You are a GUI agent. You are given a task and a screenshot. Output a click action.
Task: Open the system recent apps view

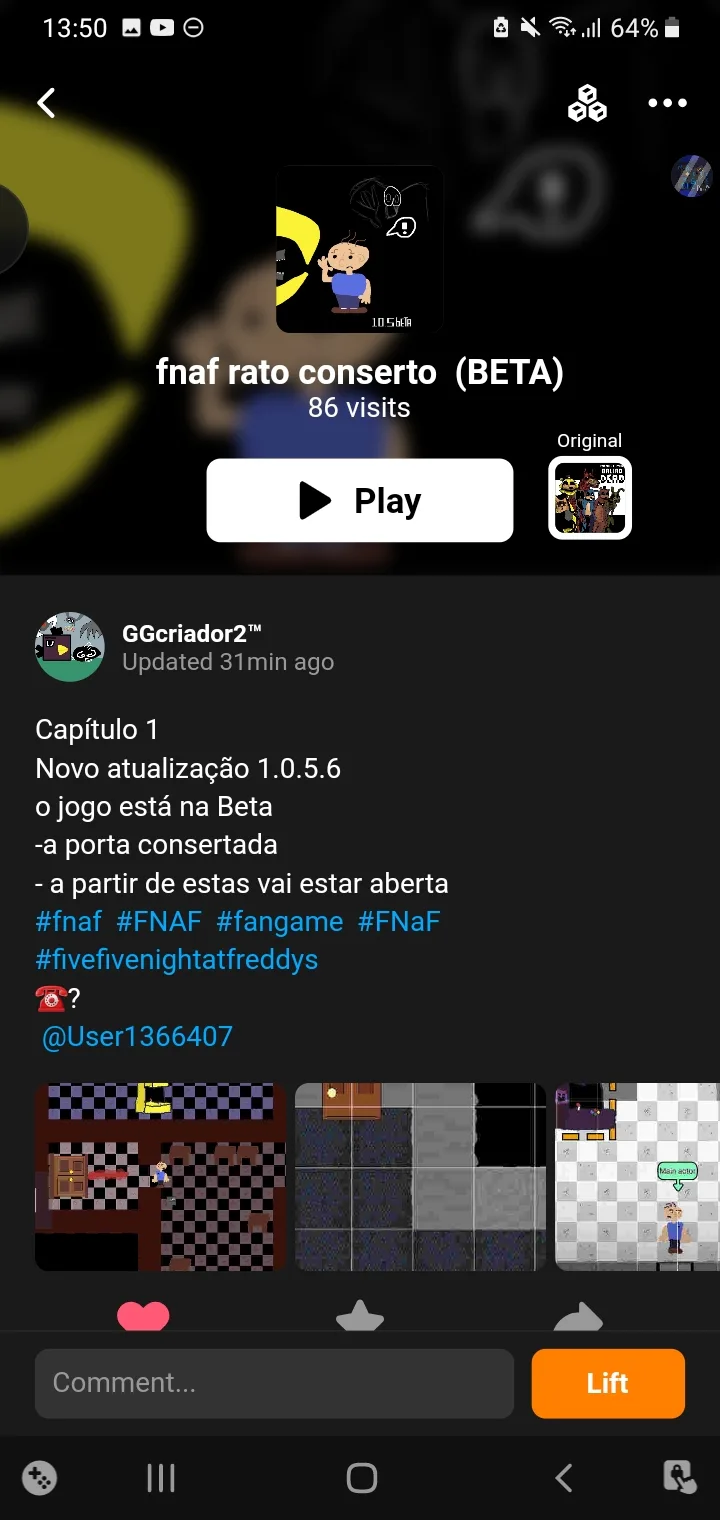(161, 1477)
